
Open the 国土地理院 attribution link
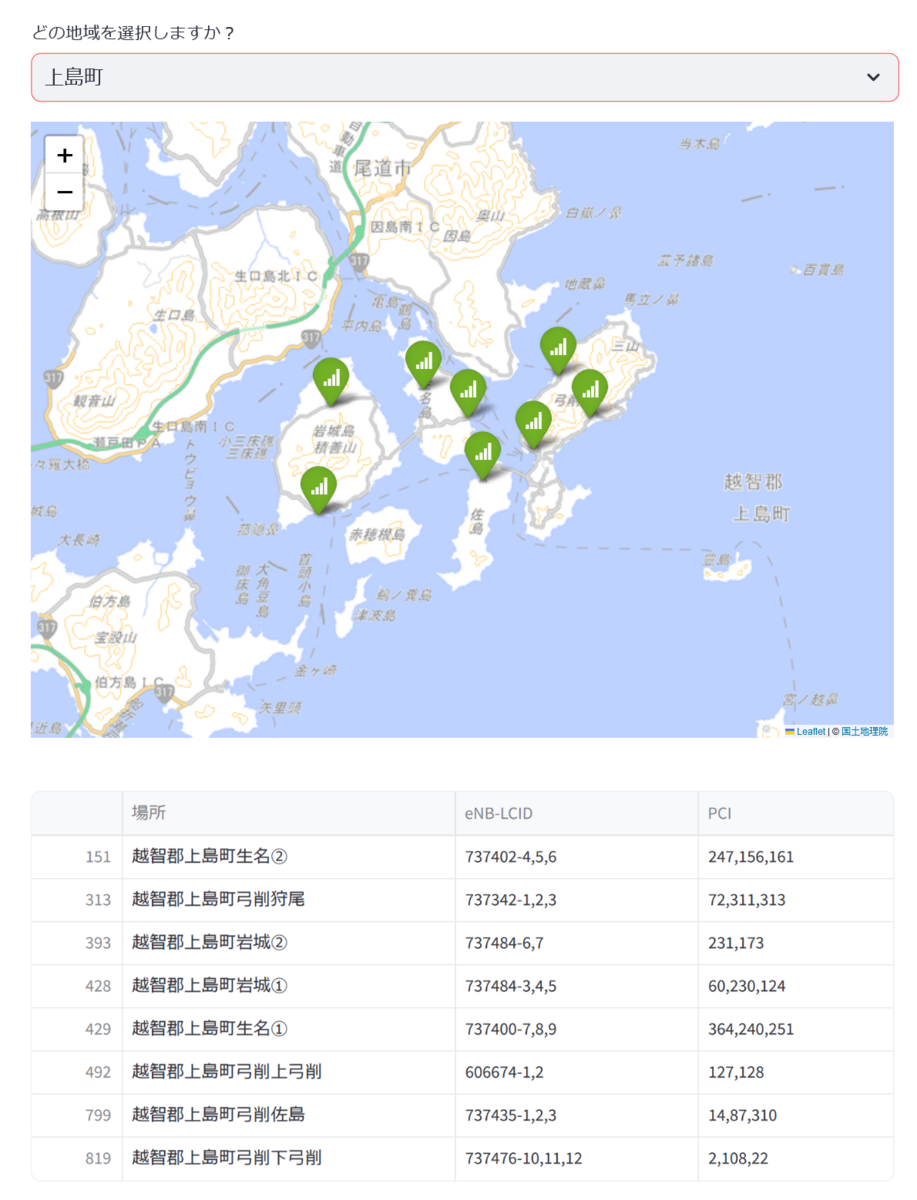pyautogui.click(x=864, y=732)
